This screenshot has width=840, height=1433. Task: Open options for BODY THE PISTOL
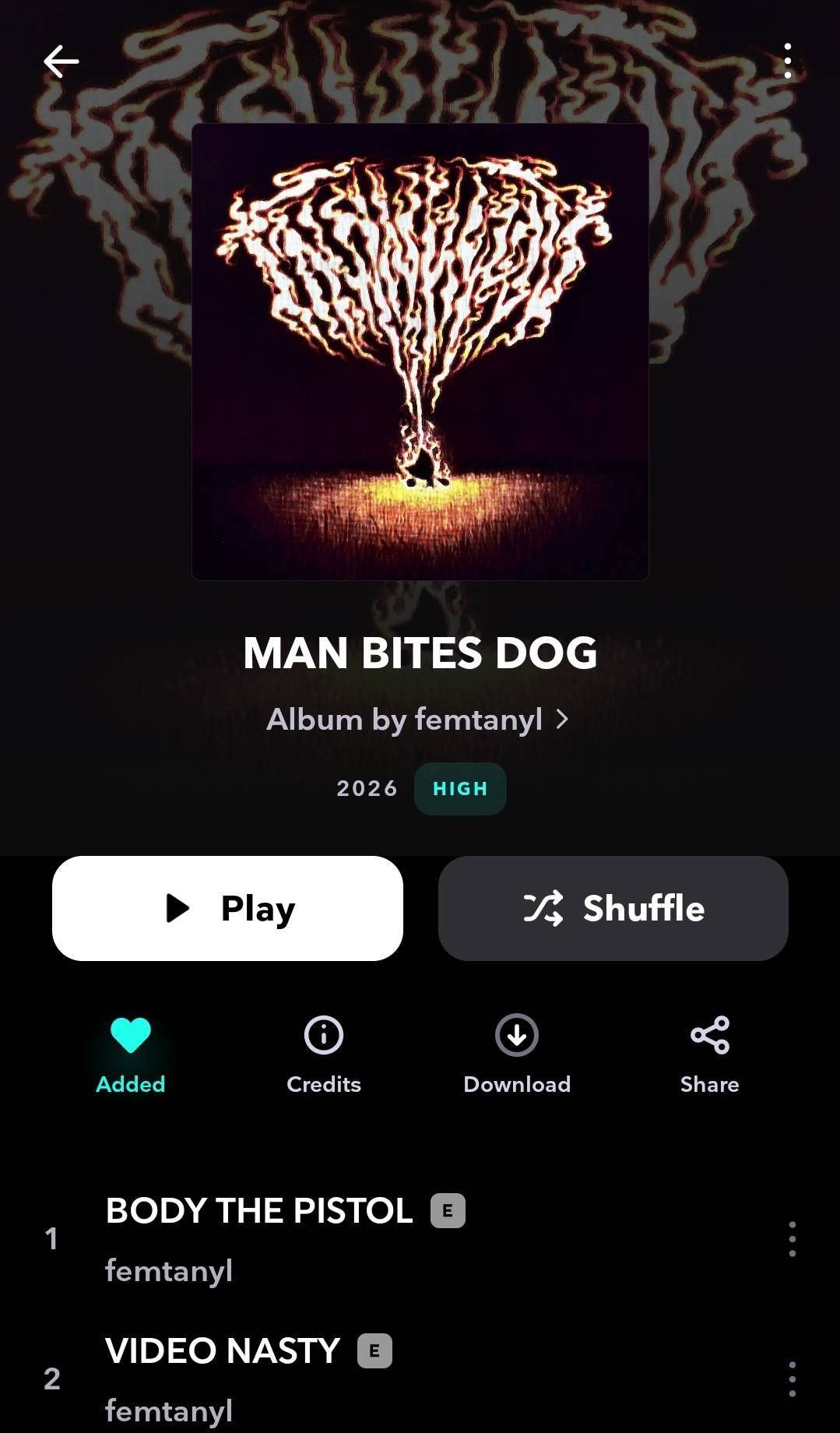point(792,1238)
